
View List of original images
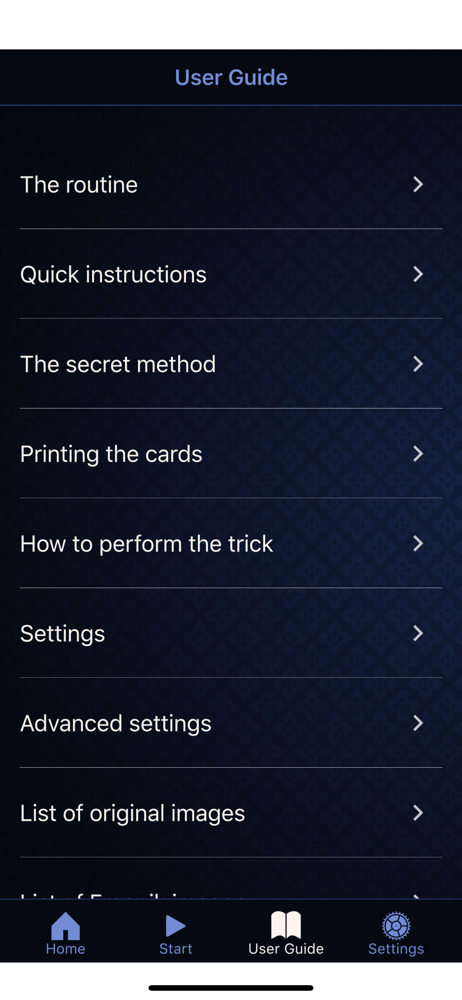tap(231, 814)
